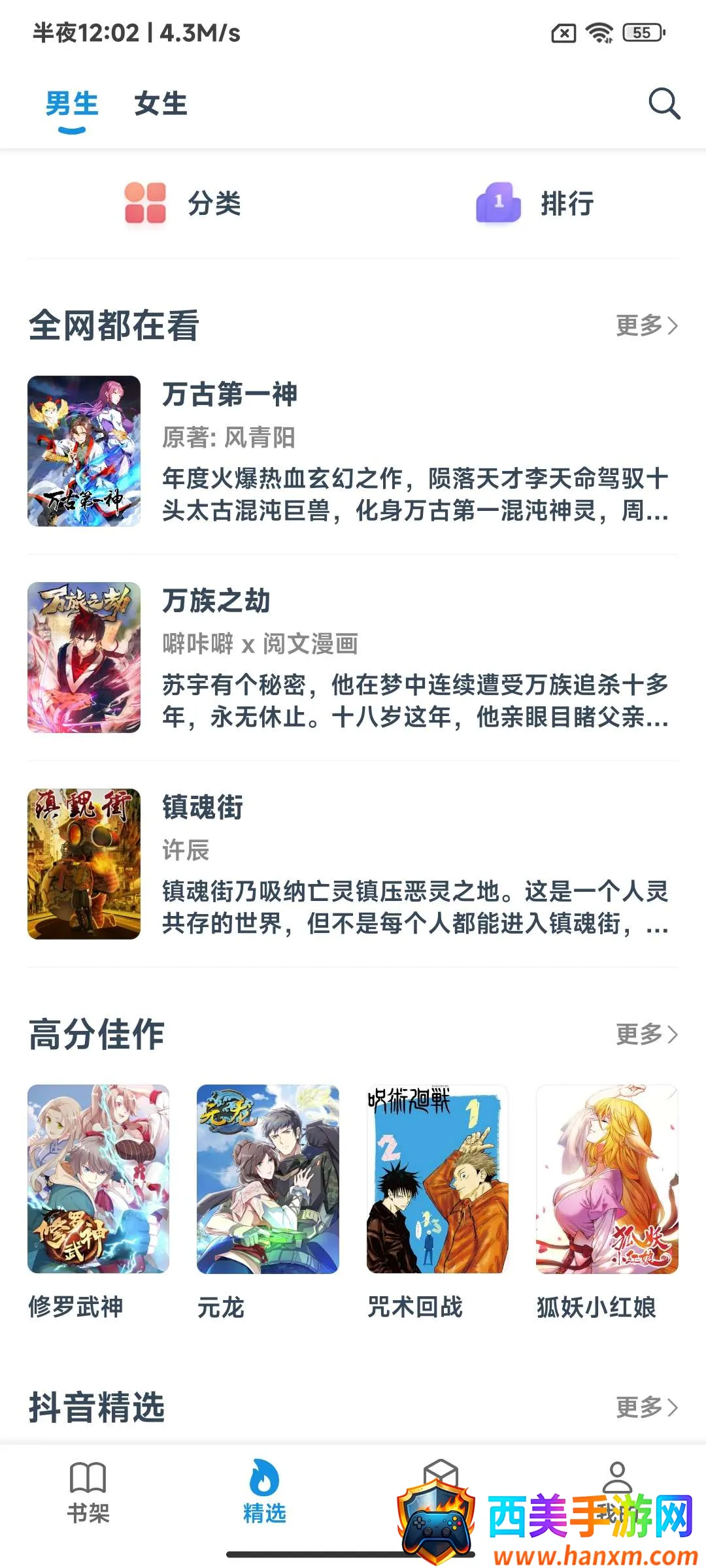
Task: Go to the 书架 bookshelf tab
Action: coord(88,1493)
